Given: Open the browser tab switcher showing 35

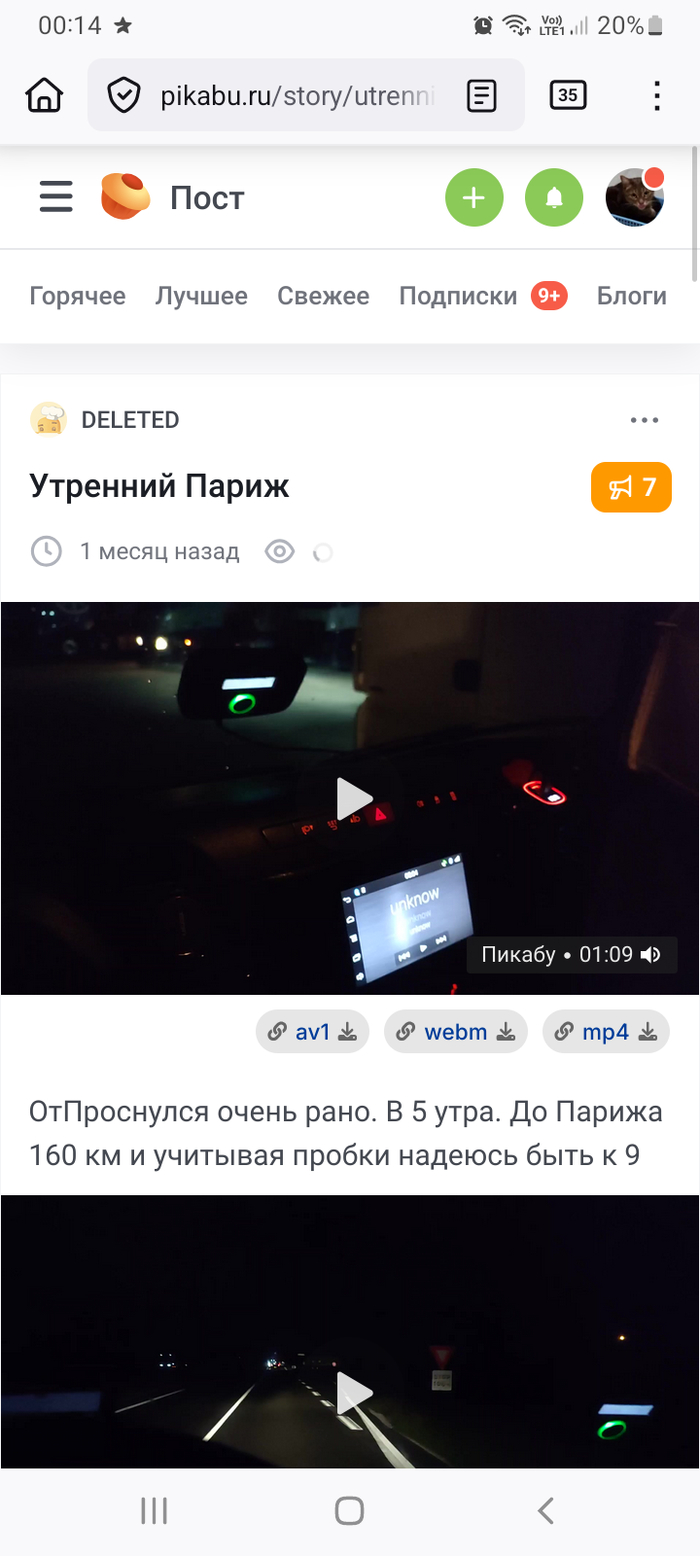Looking at the screenshot, I should point(568,96).
